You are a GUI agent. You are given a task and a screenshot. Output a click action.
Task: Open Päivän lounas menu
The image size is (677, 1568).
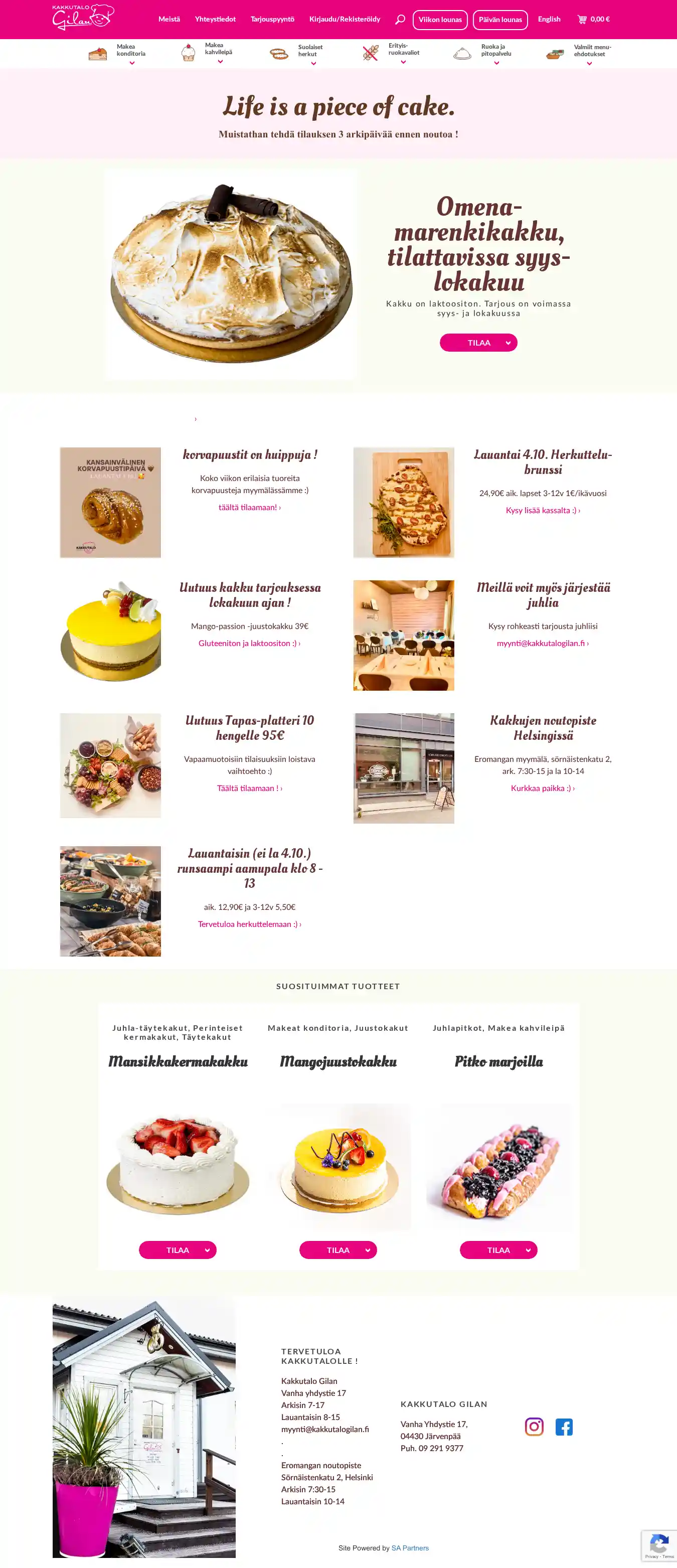(x=500, y=20)
